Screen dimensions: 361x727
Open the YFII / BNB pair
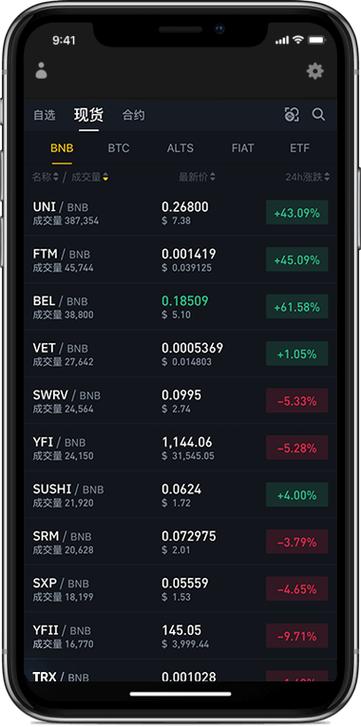[181, 636]
